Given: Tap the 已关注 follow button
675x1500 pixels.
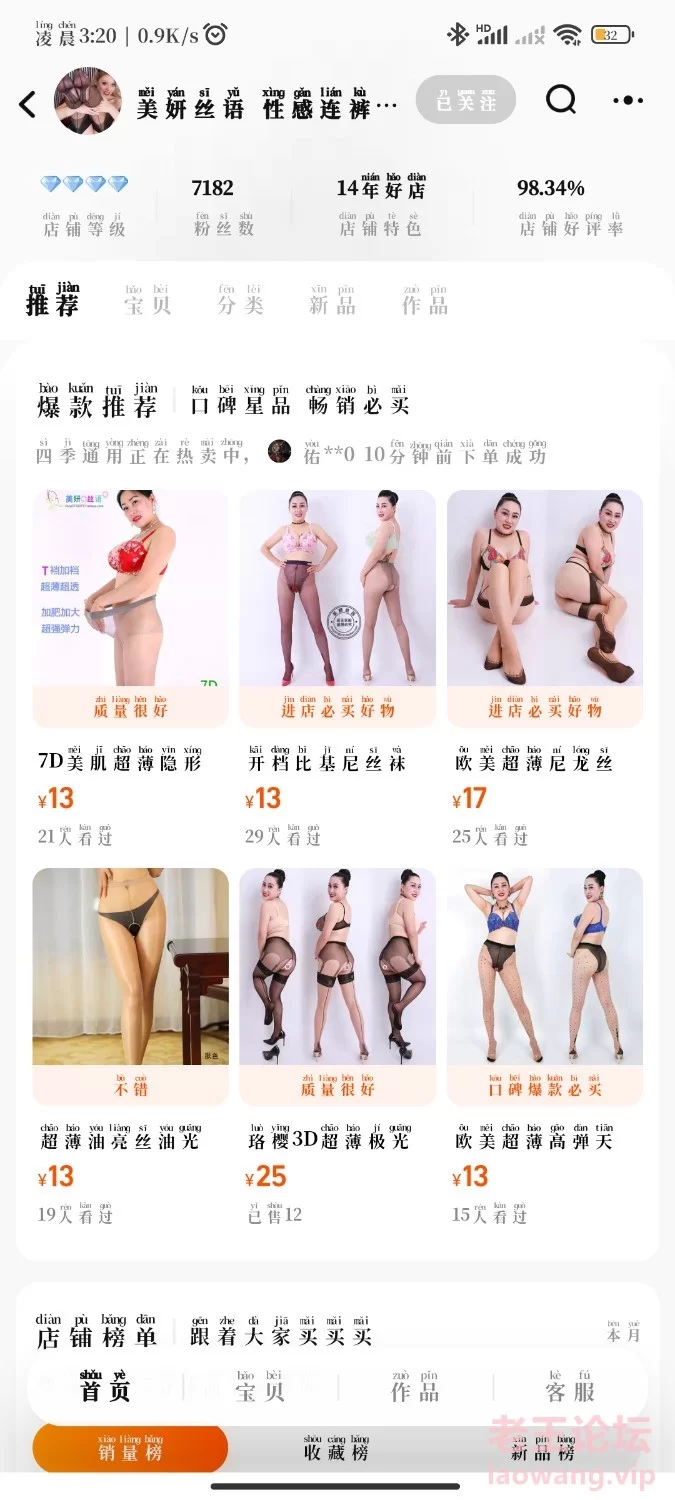Looking at the screenshot, I should click(x=465, y=101).
